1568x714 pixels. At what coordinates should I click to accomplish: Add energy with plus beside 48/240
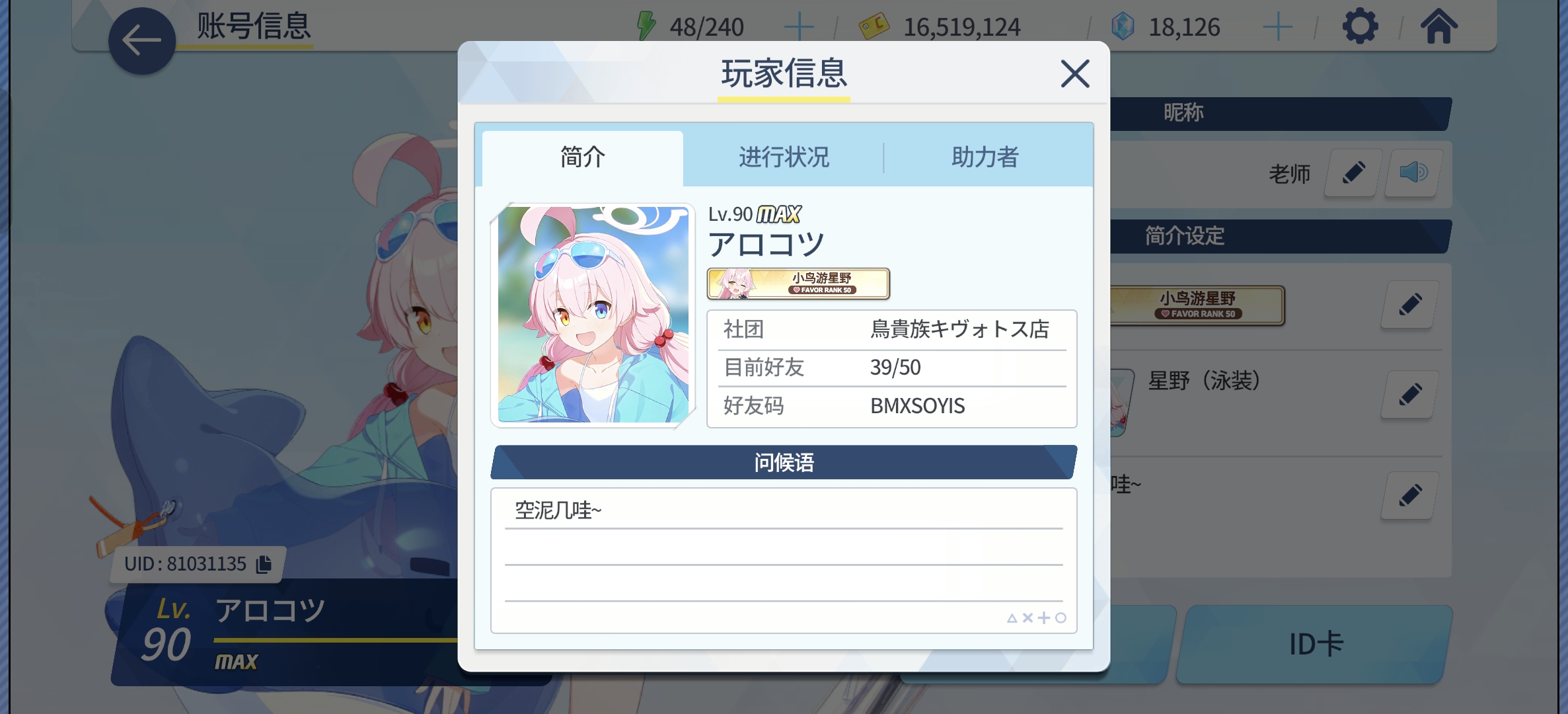(x=799, y=27)
